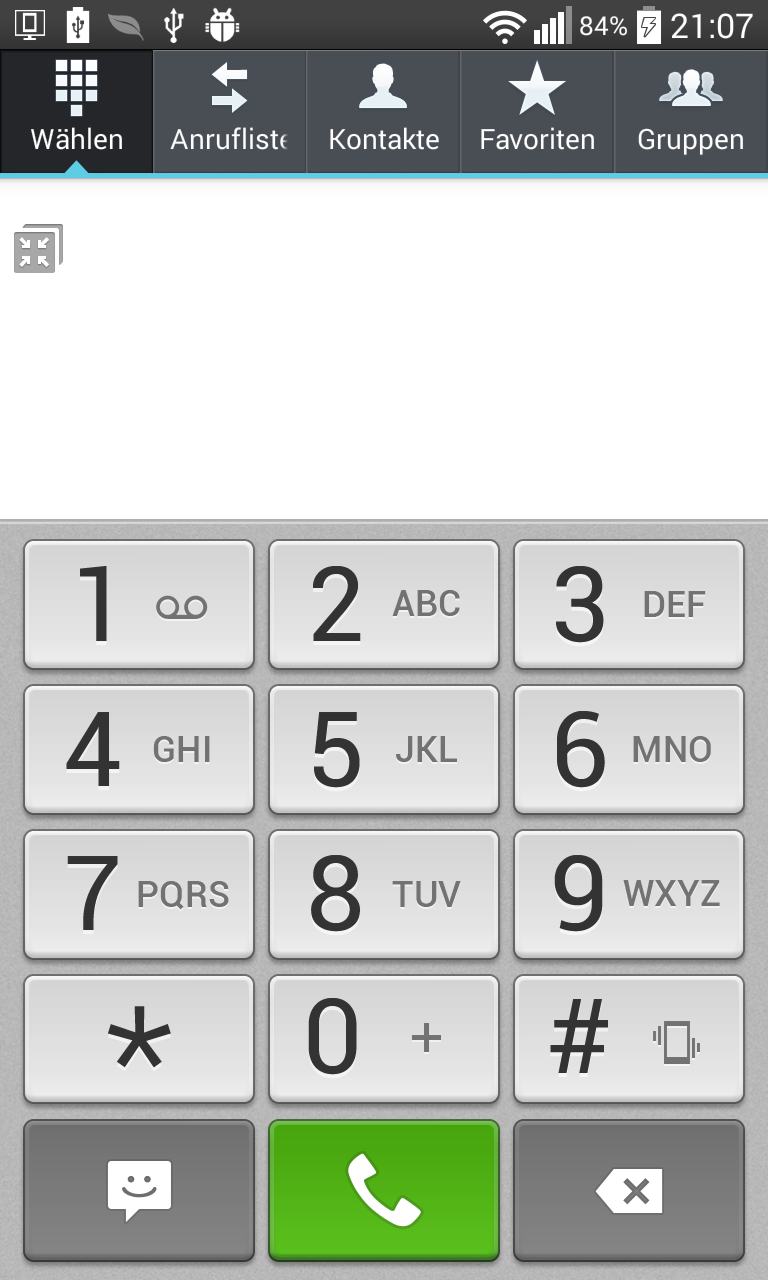Tap the 3 DEF key
The height and width of the screenshot is (1280, 768).
(x=629, y=605)
